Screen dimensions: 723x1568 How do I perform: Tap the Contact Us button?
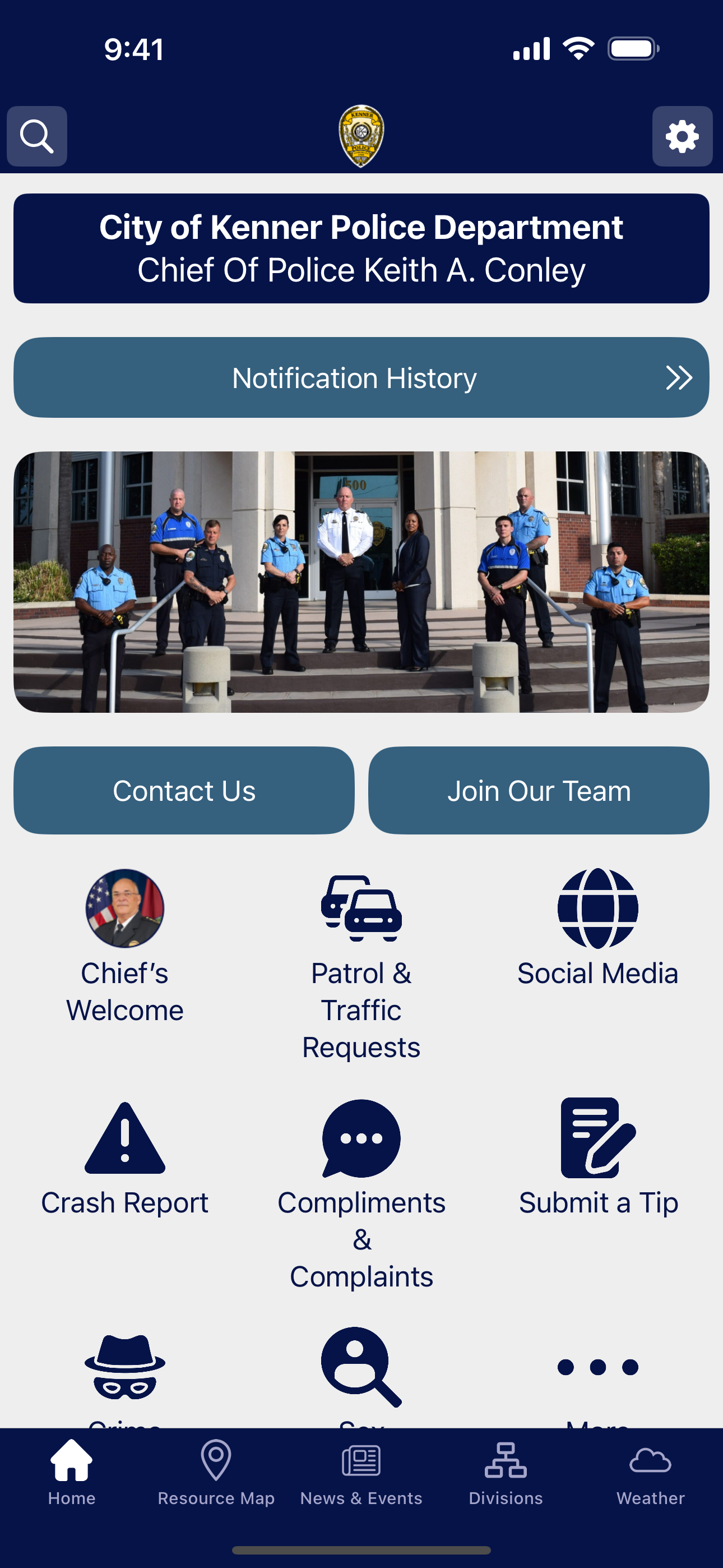pyautogui.click(x=184, y=790)
